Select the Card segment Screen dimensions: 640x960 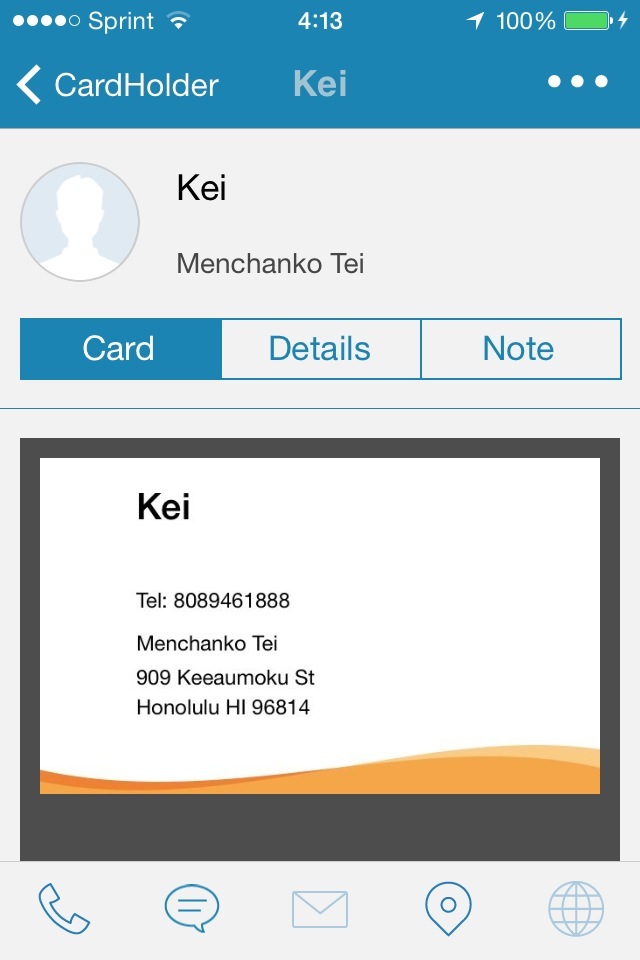coord(120,349)
